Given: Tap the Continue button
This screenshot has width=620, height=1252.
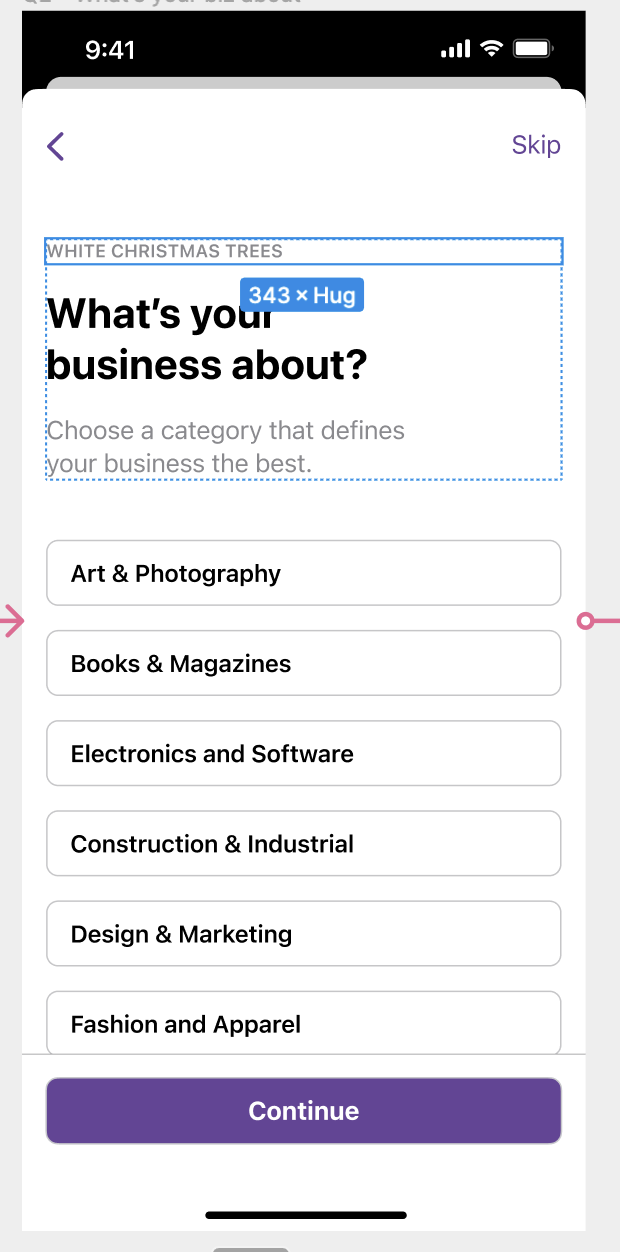Looking at the screenshot, I should coord(303,1110).
